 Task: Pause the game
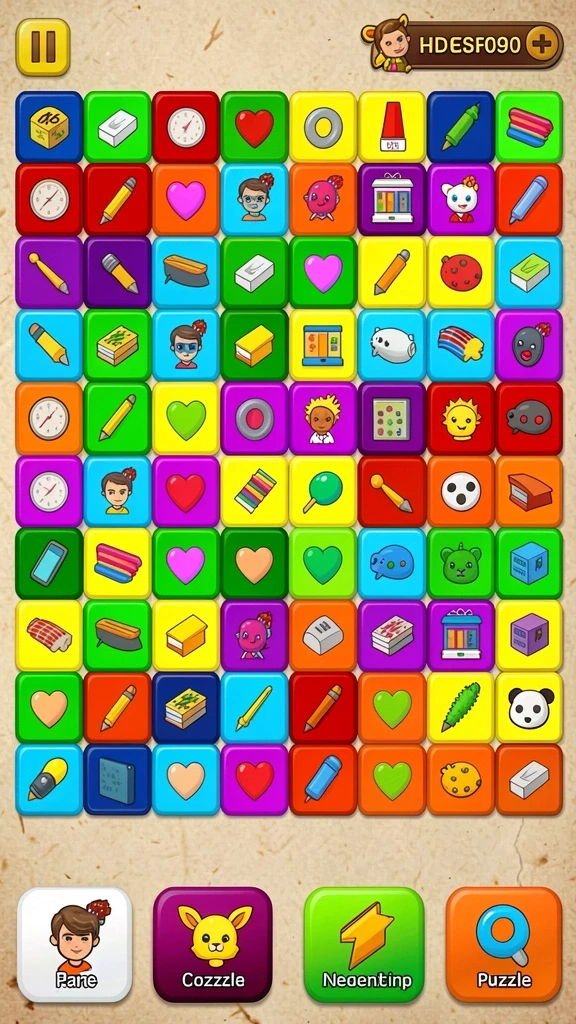pyautogui.click(x=43, y=47)
